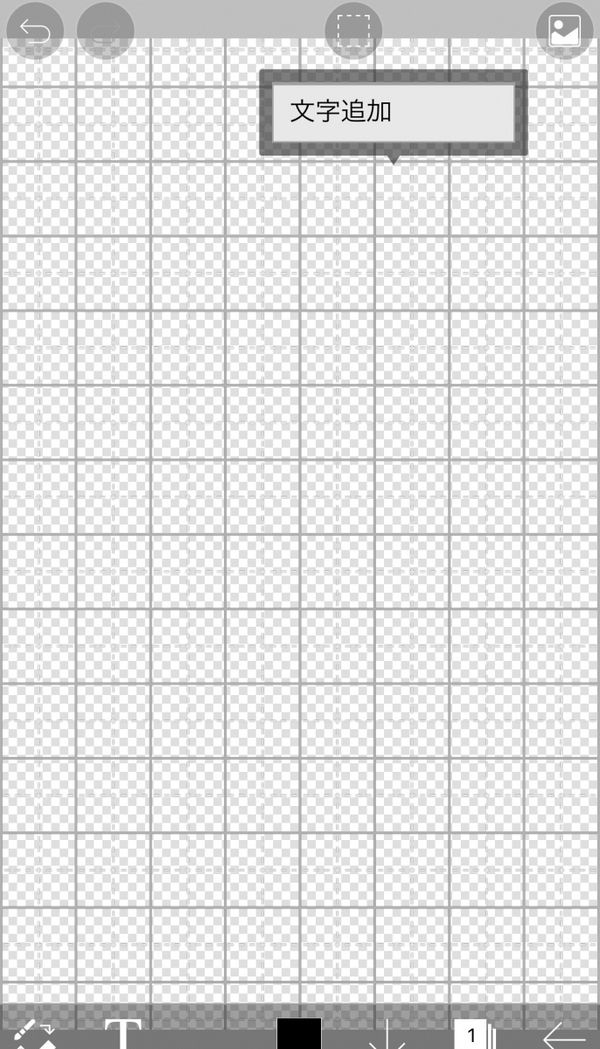Open the image reference button
Viewport: 600px width, 1049px height.
[565, 30]
